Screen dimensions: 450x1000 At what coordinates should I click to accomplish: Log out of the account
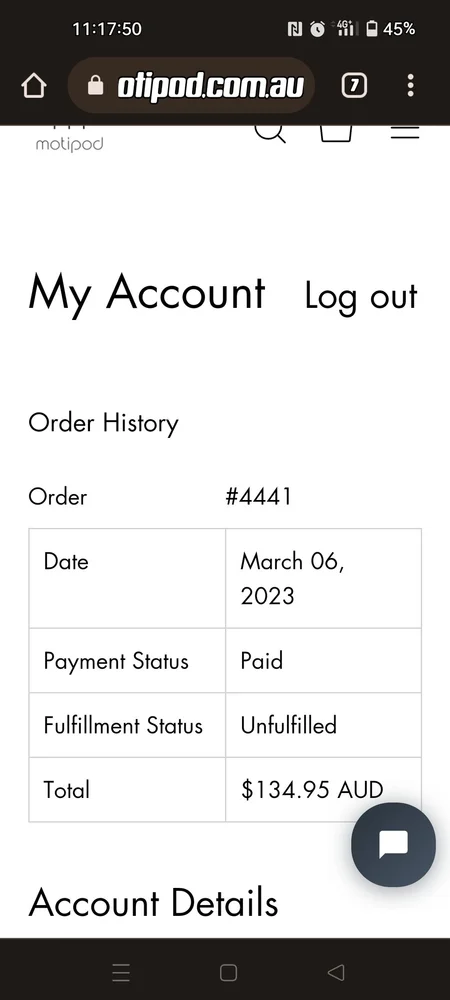point(361,297)
